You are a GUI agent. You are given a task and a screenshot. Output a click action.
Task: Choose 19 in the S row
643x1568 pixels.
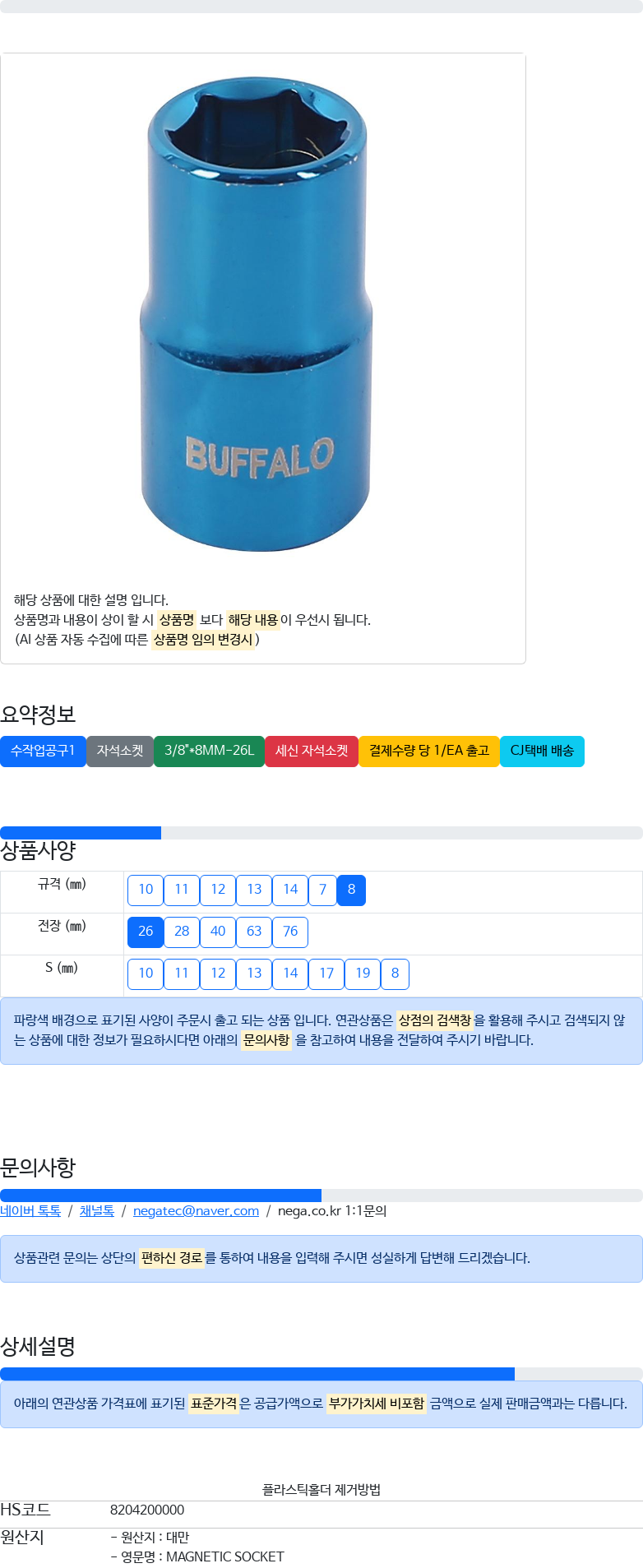point(363,974)
